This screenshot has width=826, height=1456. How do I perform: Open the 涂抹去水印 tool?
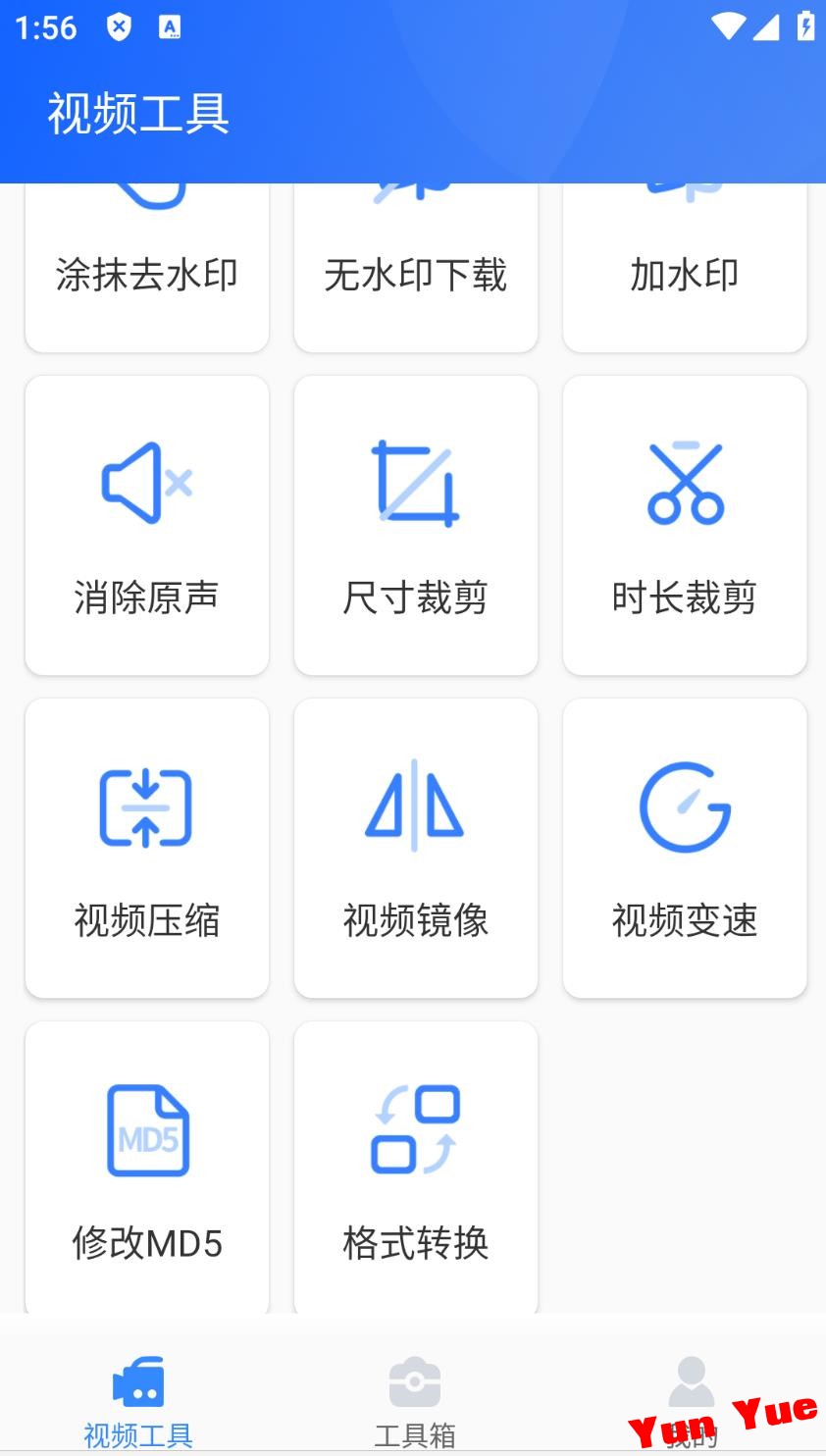click(147, 268)
